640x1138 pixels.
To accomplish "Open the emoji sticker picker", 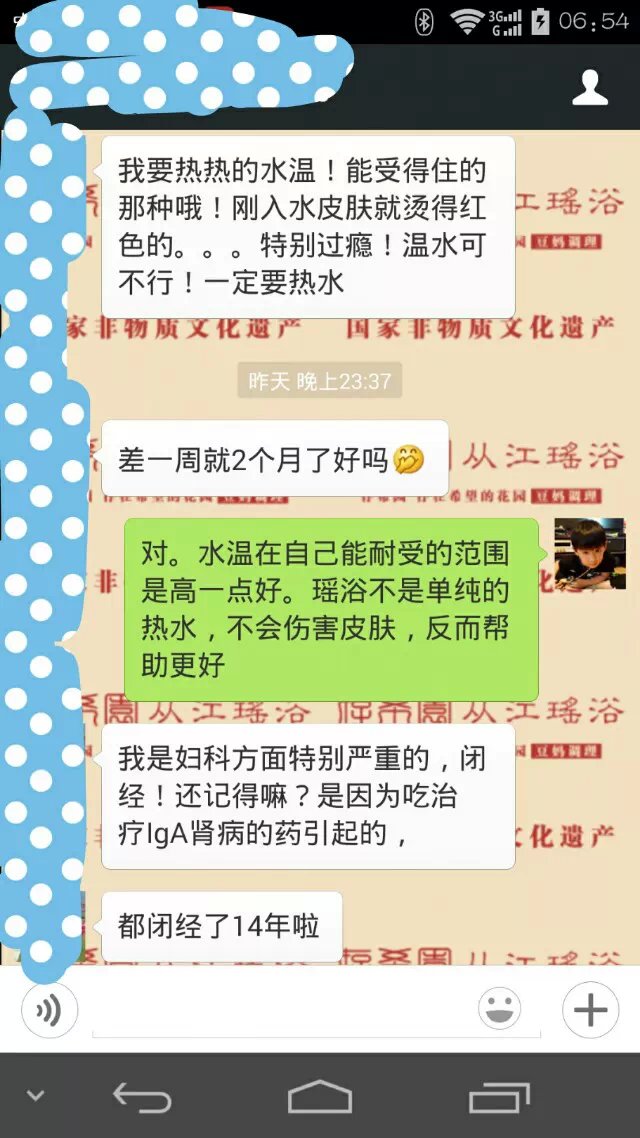I will point(499,1010).
